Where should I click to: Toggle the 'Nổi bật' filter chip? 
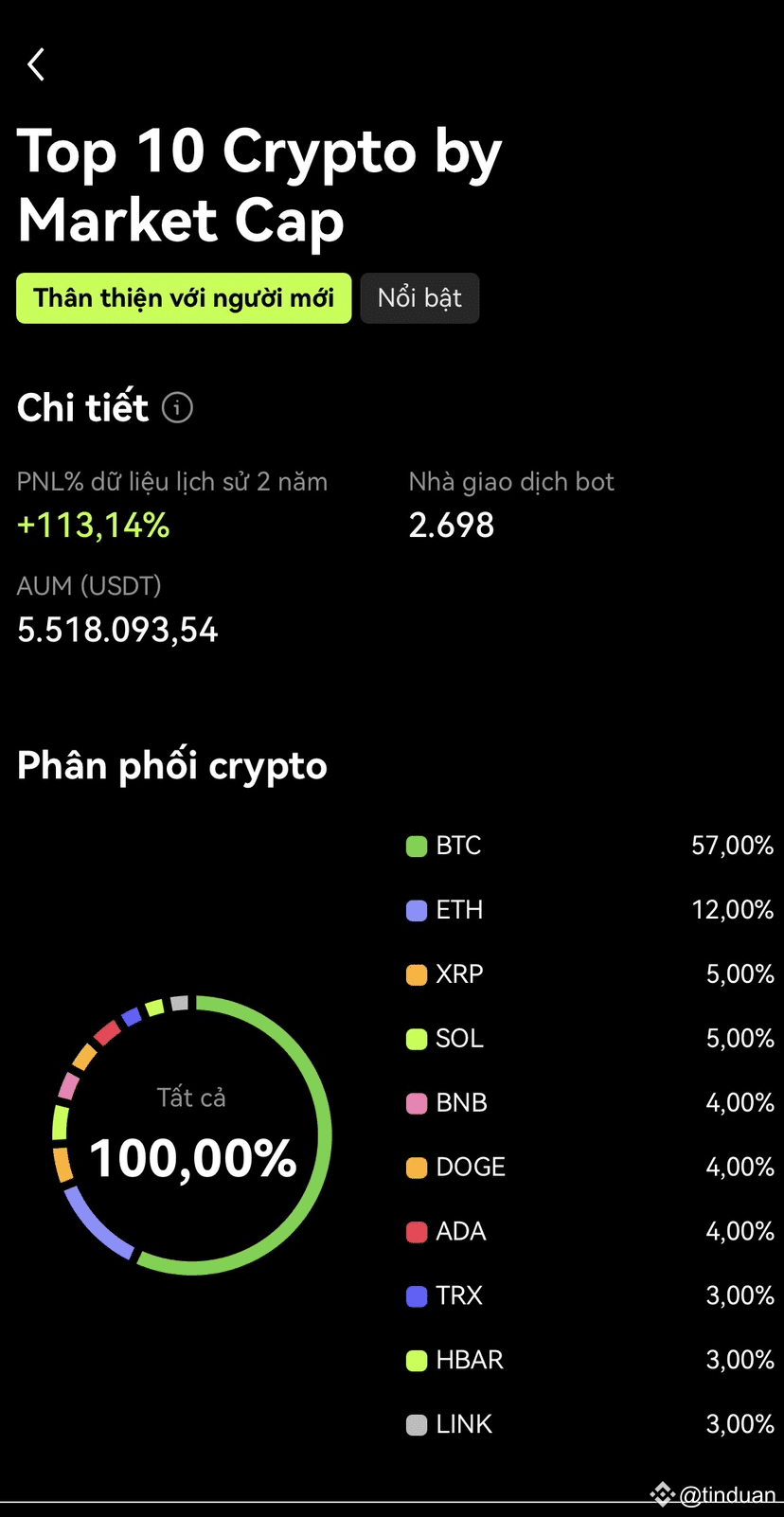click(x=419, y=297)
